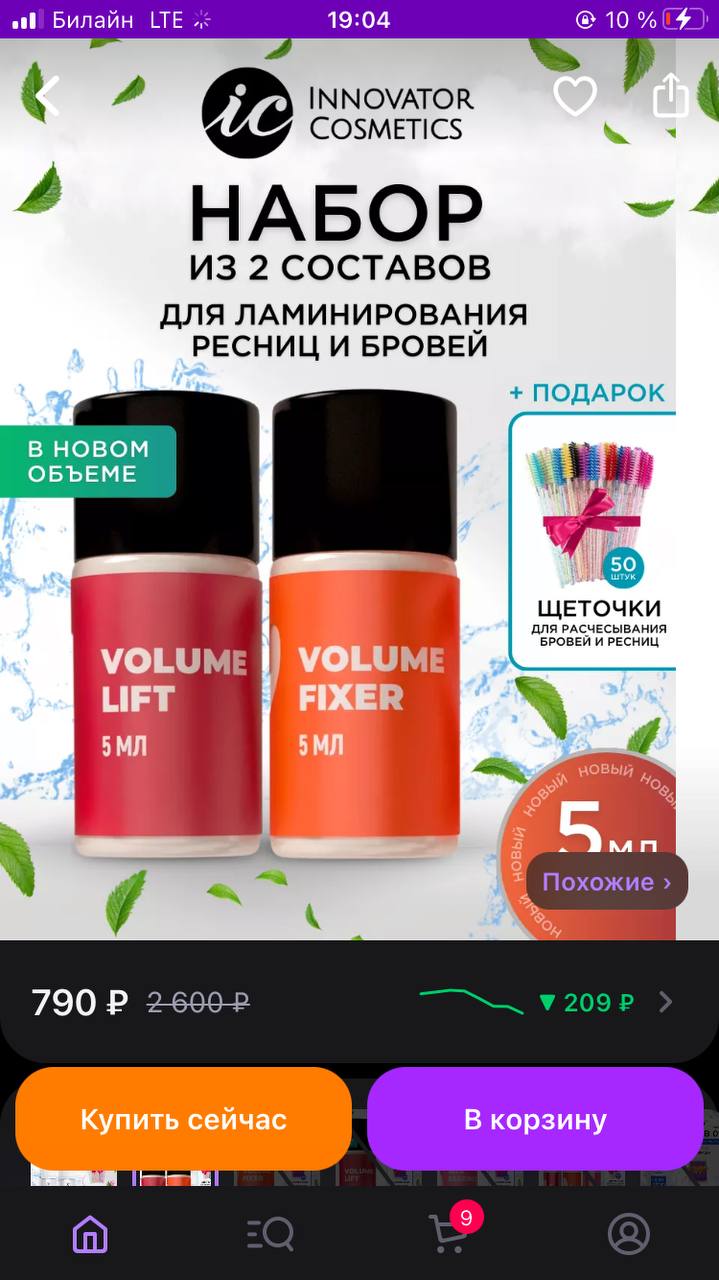Tap the Купить сейчас button
This screenshot has width=719, height=1280.
point(183,1119)
